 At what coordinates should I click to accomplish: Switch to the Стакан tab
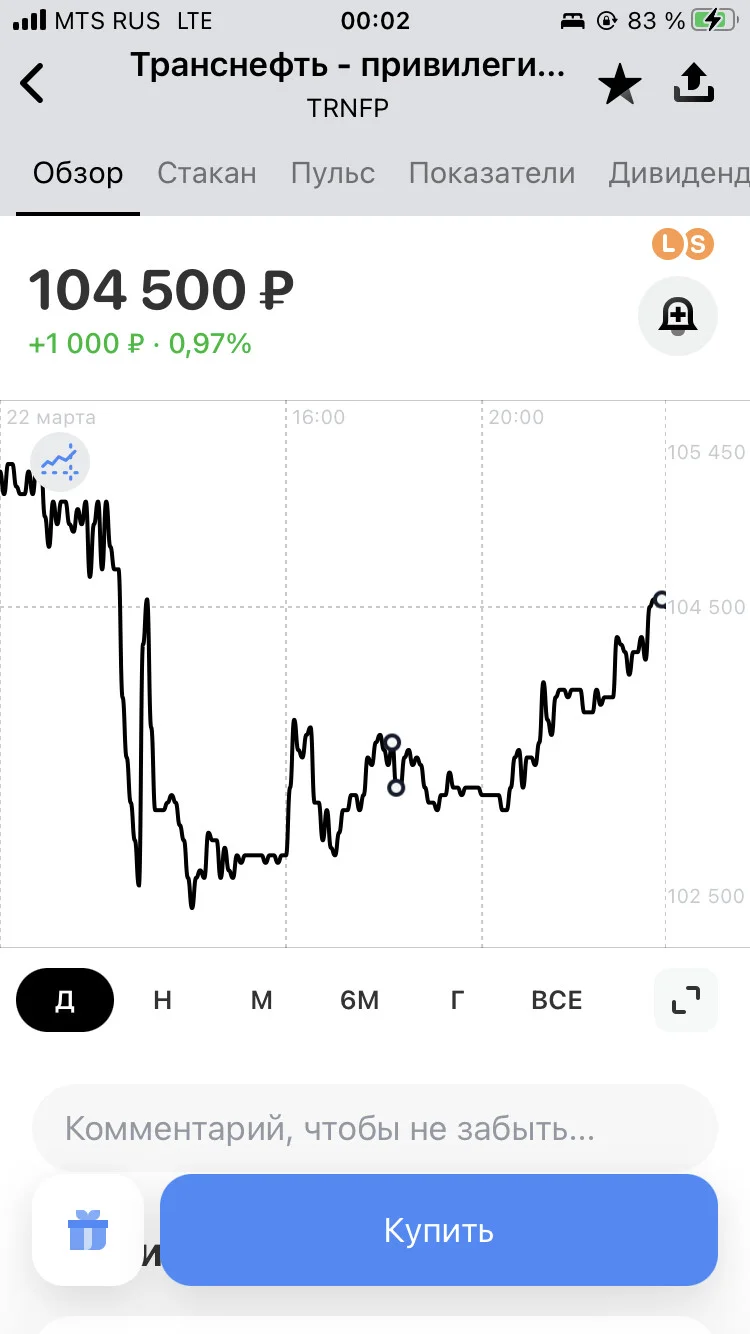point(207,173)
